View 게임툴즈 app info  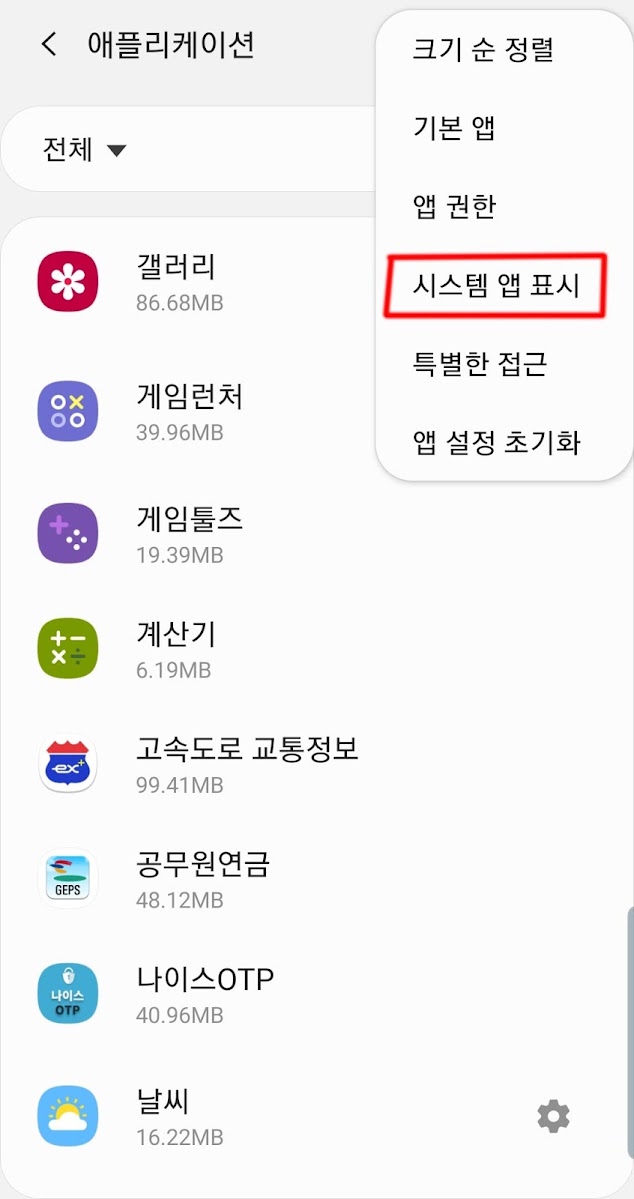(190, 532)
